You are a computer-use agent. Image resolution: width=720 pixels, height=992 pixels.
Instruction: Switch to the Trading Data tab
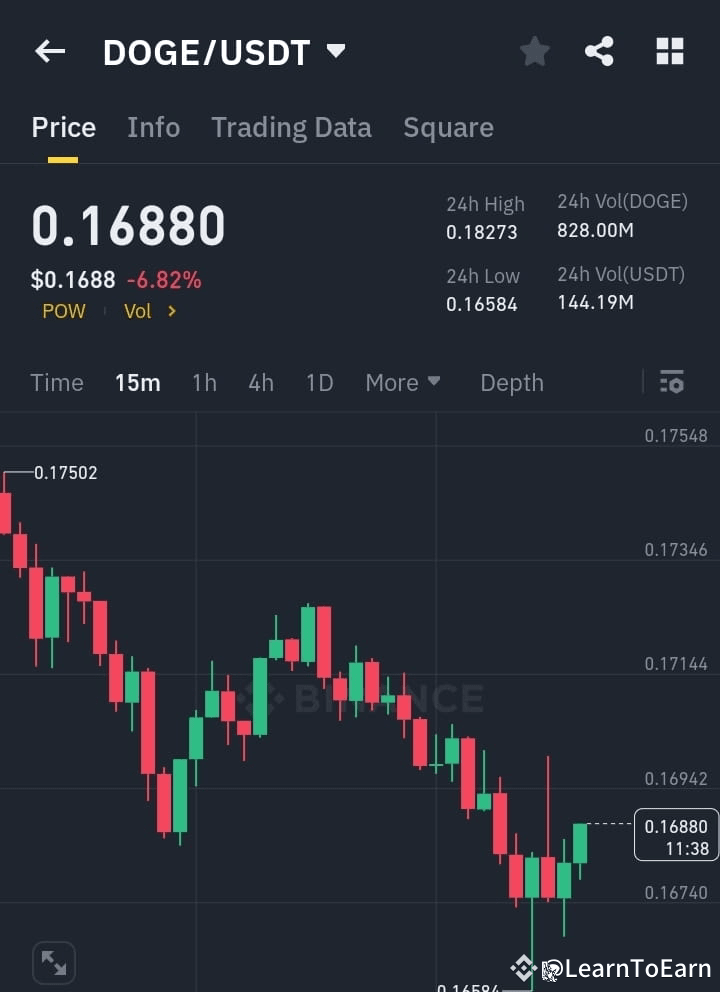tap(291, 127)
